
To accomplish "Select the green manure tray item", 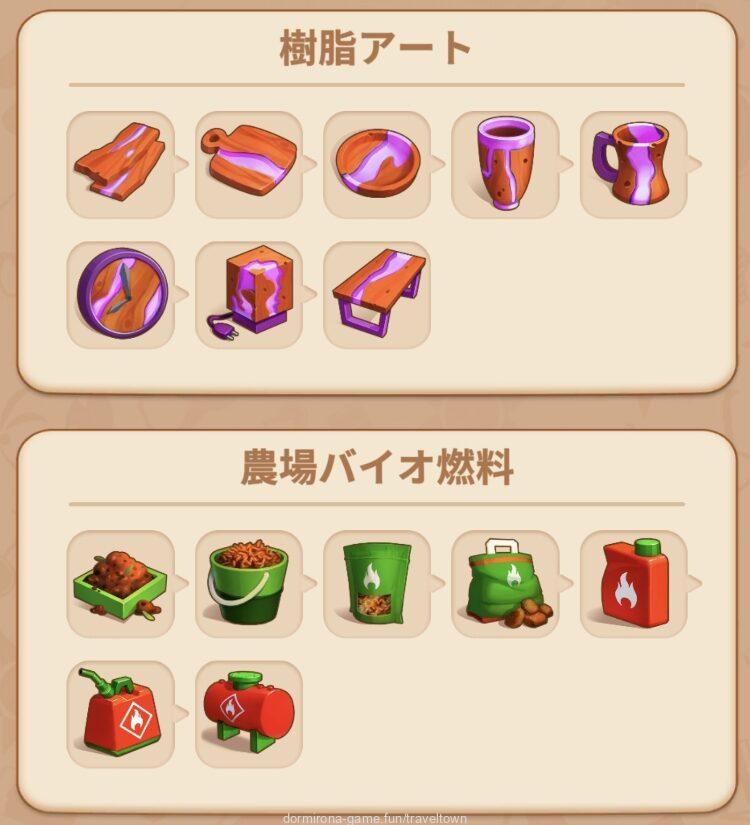I will (x=120, y=584).
